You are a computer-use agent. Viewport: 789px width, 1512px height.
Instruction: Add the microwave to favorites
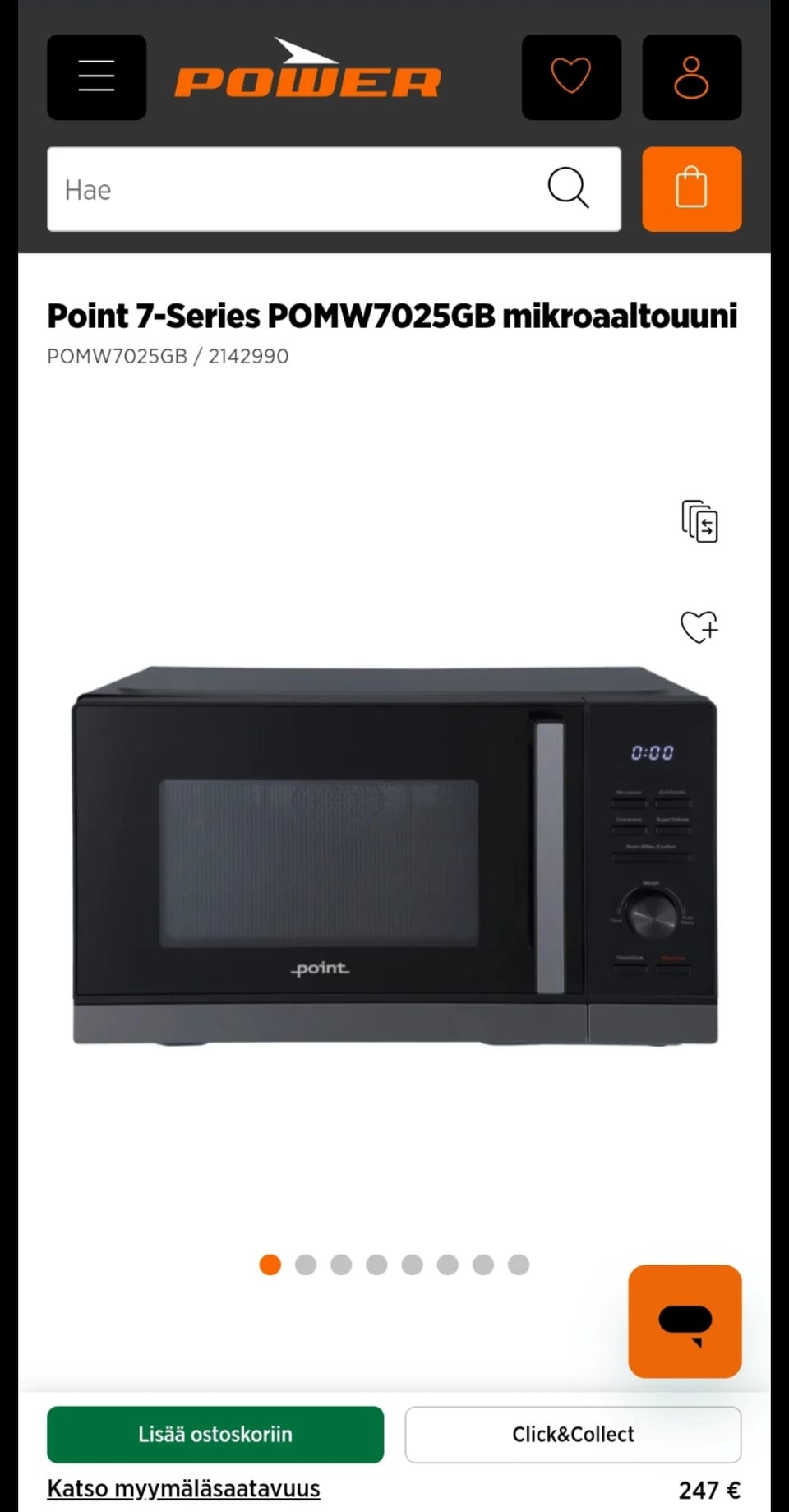click(699, 627)
